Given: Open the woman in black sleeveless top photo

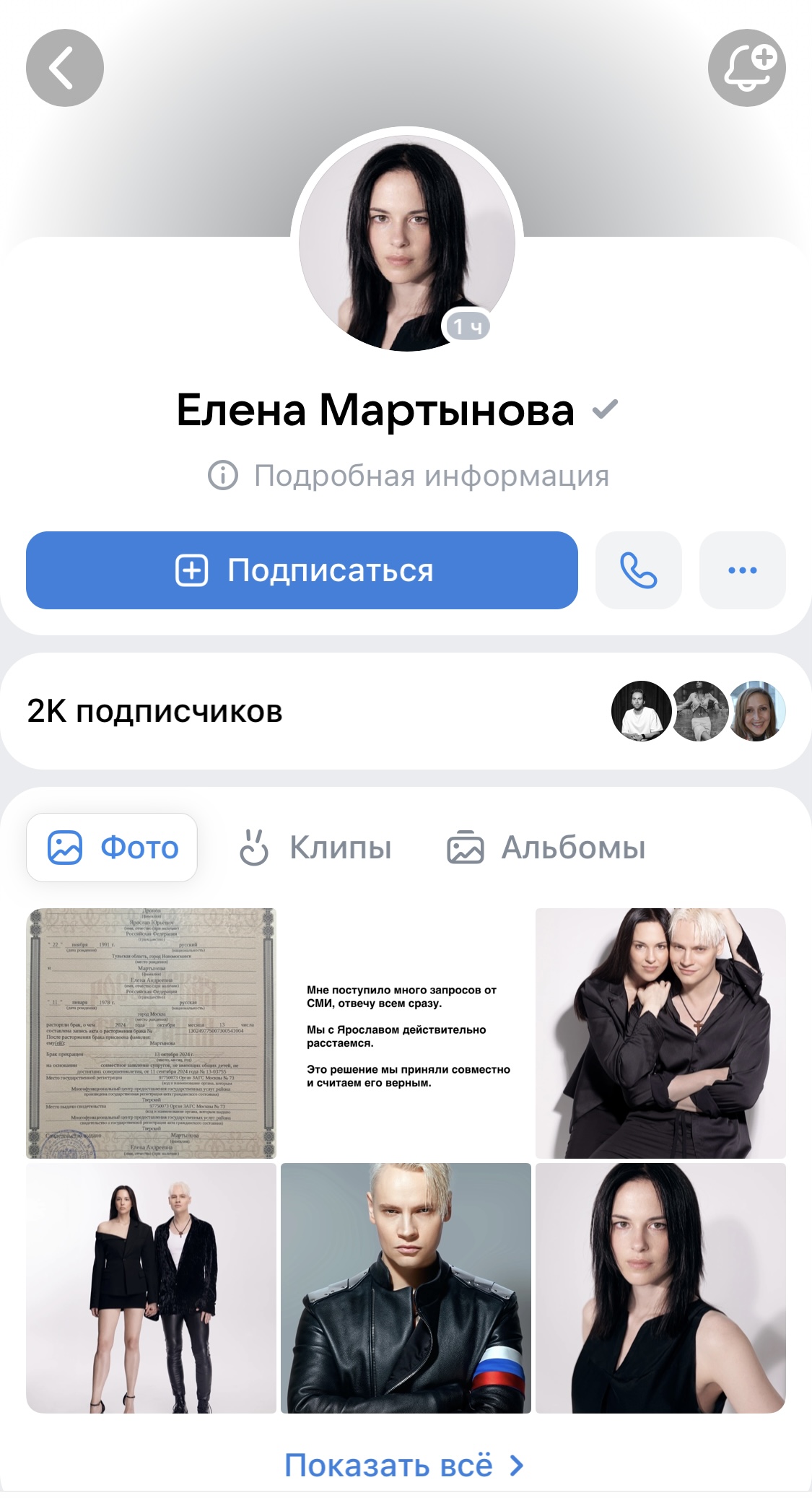Looking at the screenshot, I should (660, 1288).
